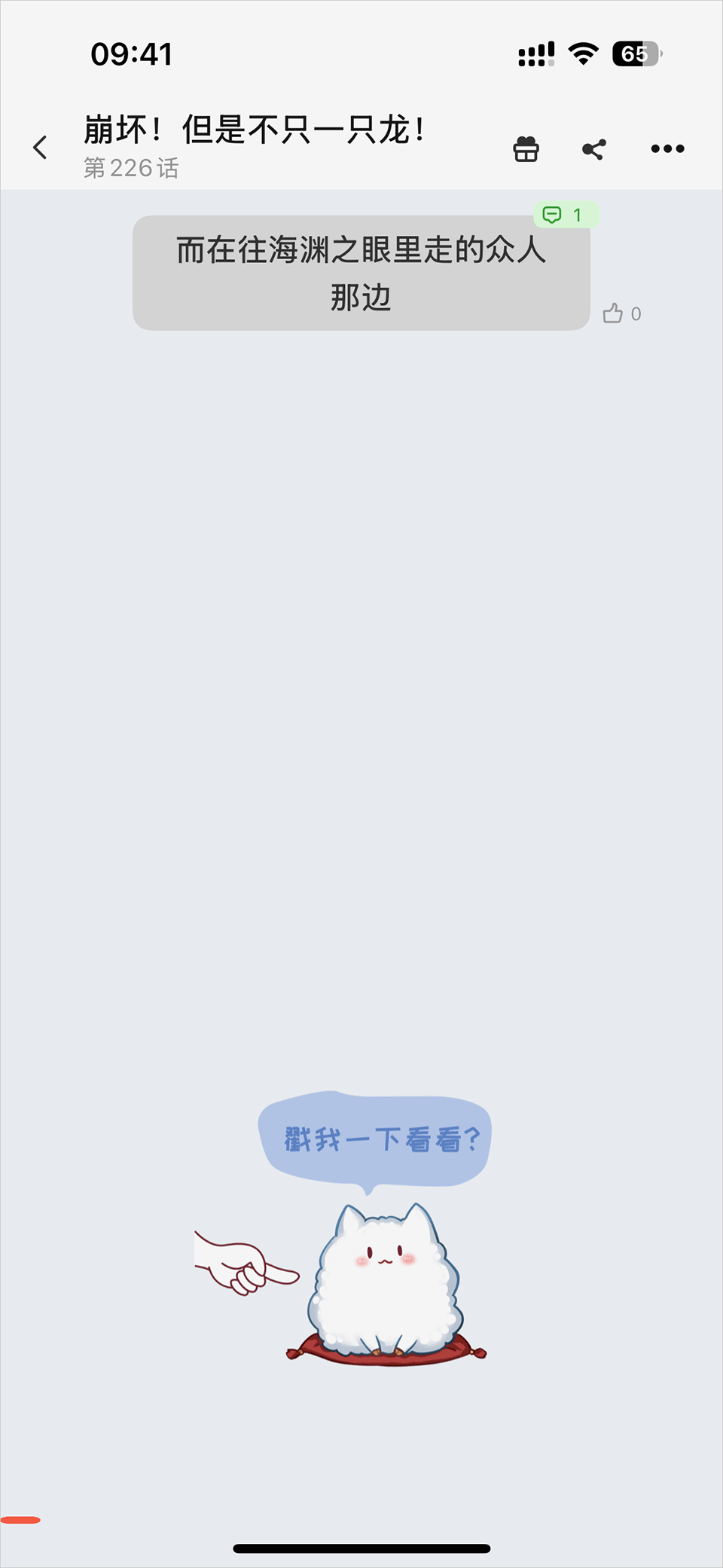Open the comment bubble showing 1
The width and height of the screenshot is (723, 1568).
565,215
